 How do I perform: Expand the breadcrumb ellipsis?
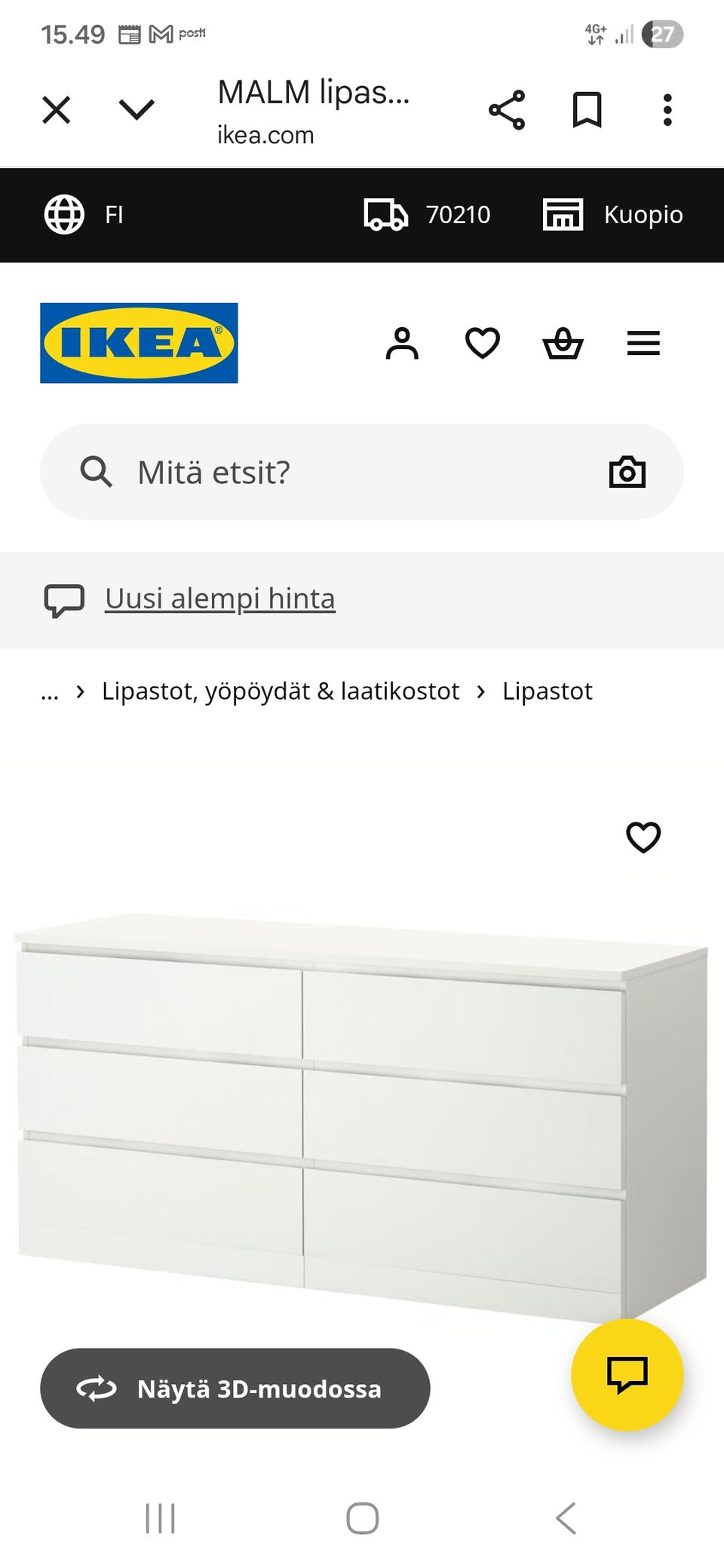point(50,691)
